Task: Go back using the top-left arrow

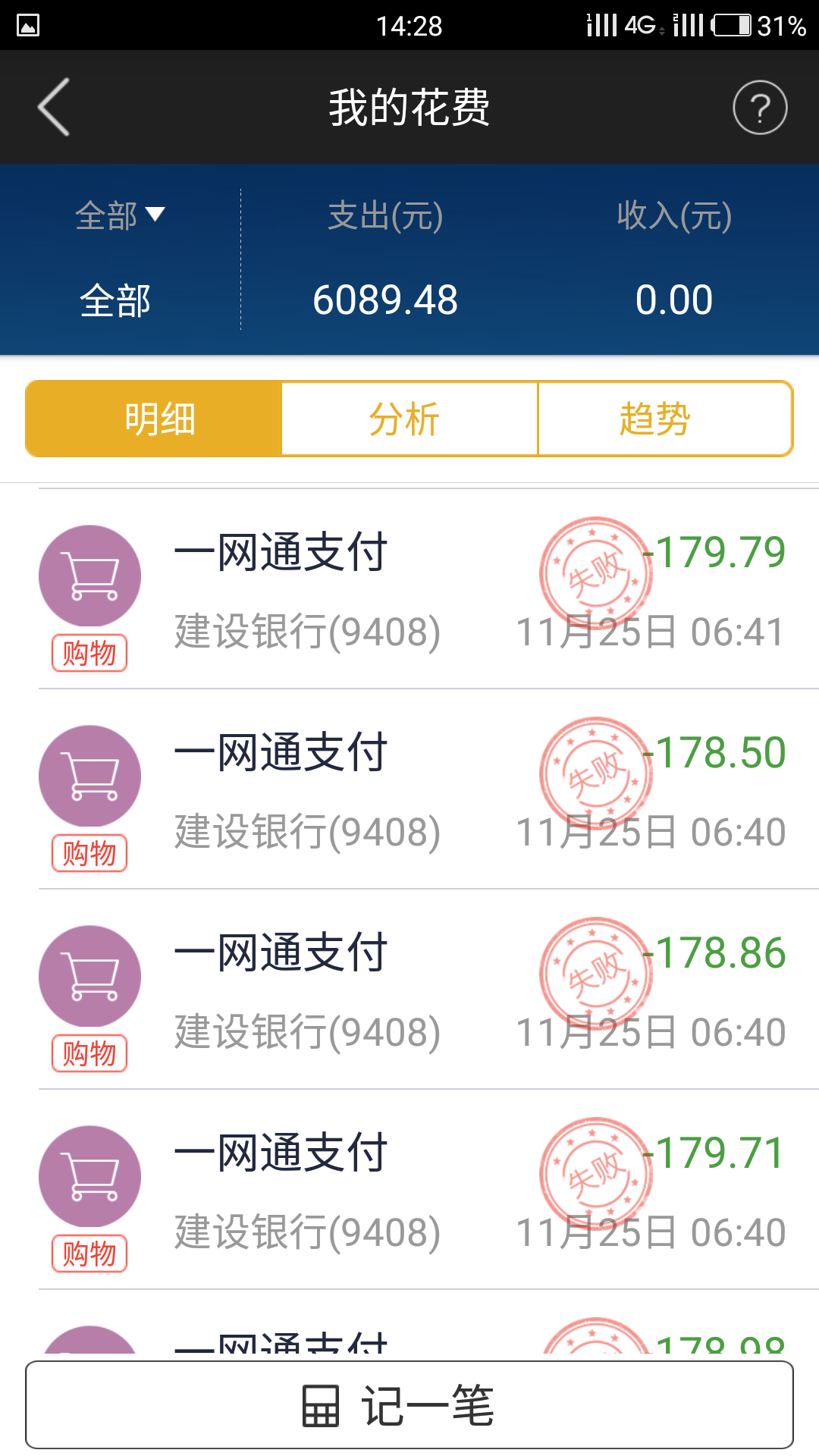Action: 54,107
